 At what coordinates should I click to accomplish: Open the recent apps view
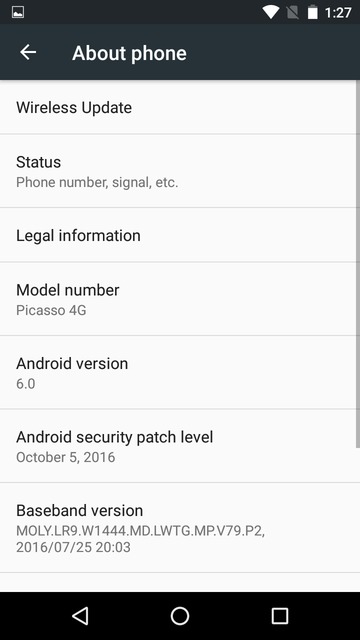coord(280,616)
